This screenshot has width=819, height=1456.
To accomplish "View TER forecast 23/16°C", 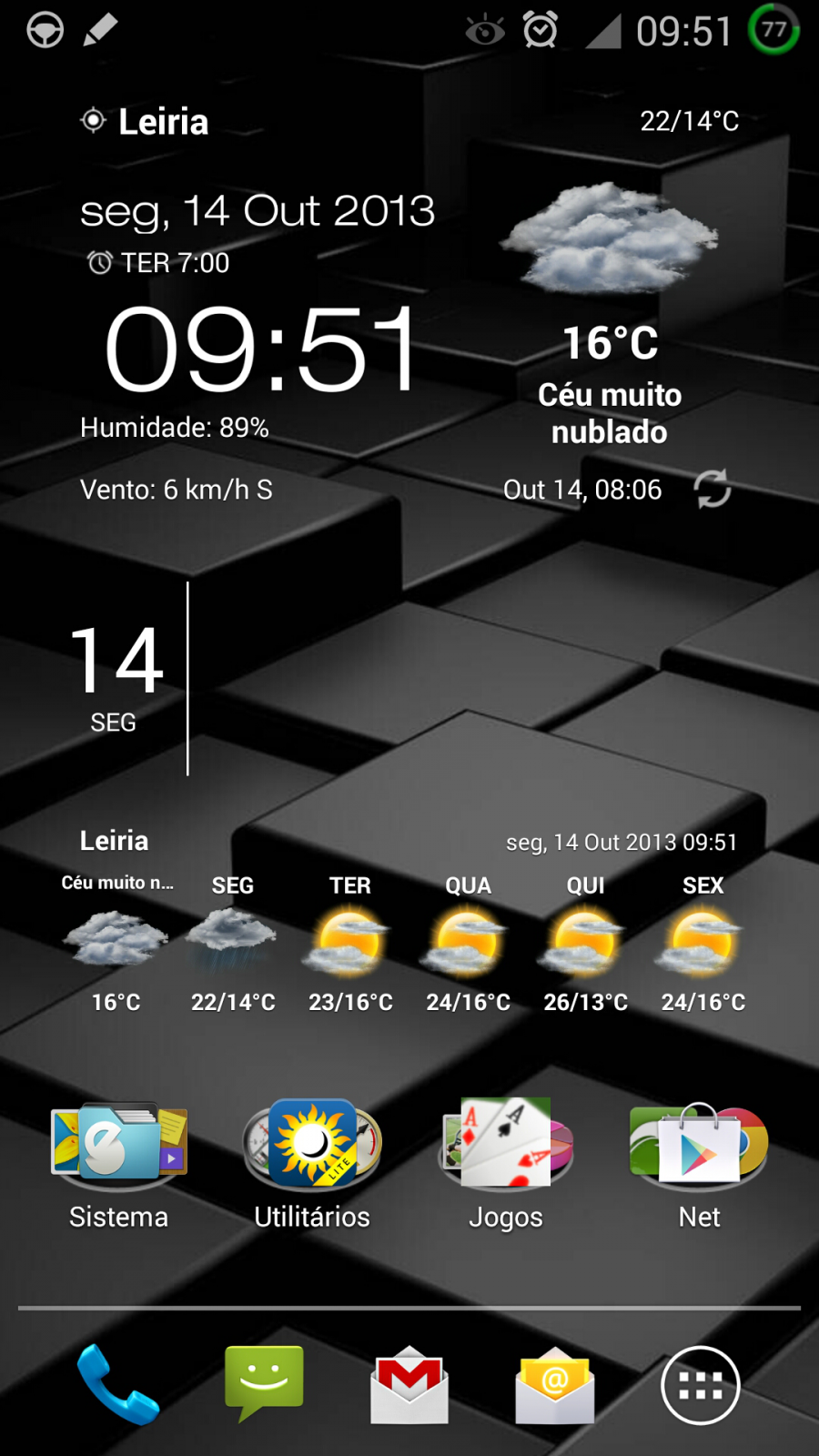I will [350, 945].
